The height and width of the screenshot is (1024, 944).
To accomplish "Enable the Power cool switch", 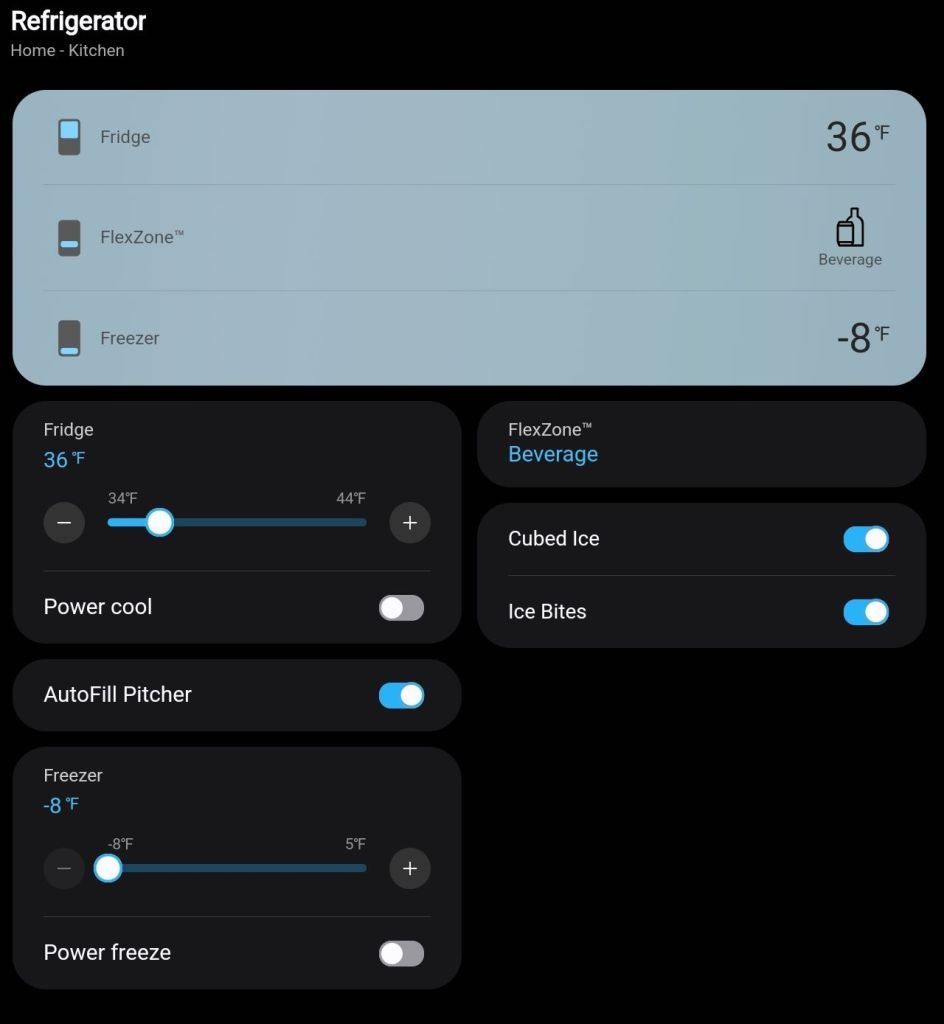I will [x=401, y=608].
